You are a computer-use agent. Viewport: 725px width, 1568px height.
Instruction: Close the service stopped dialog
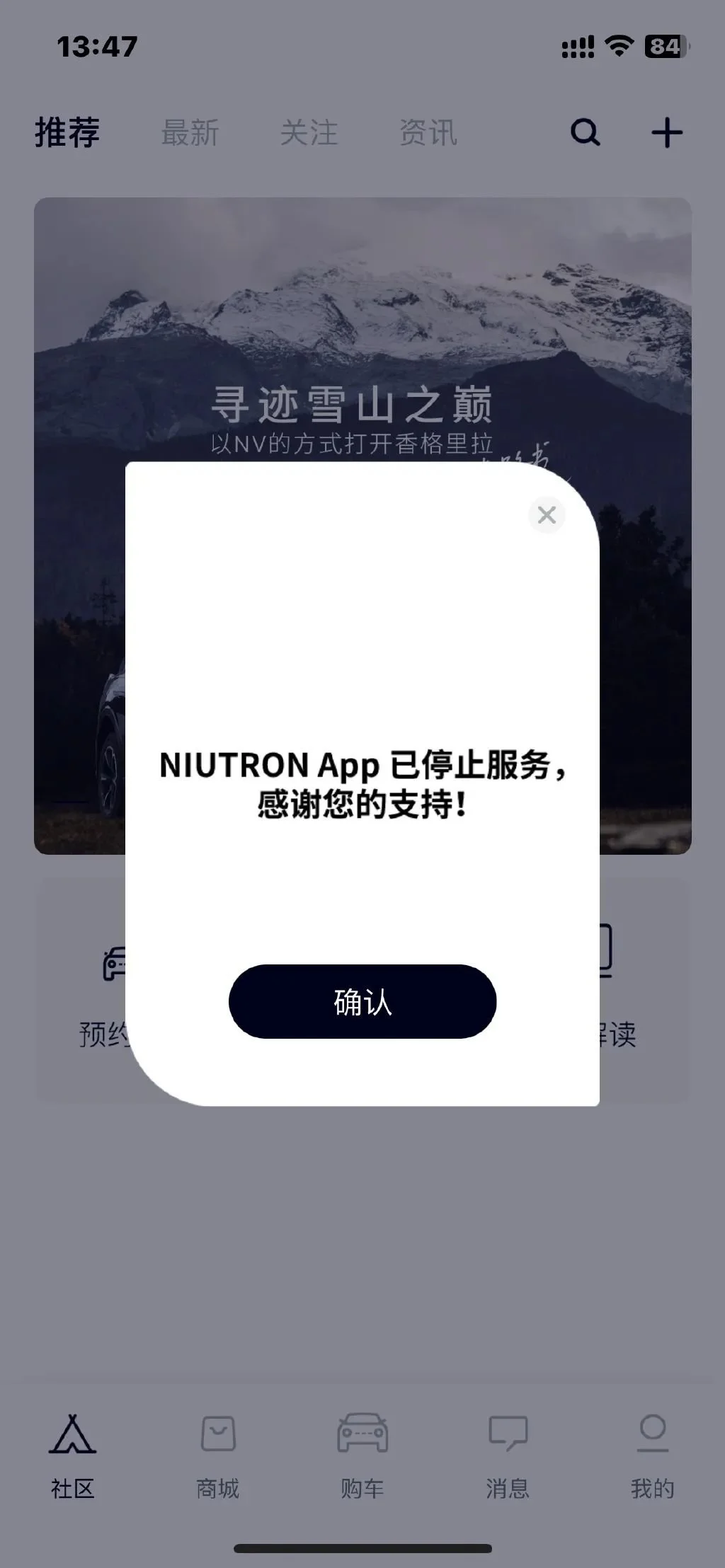pyautogui.click(x=547, y=515)
